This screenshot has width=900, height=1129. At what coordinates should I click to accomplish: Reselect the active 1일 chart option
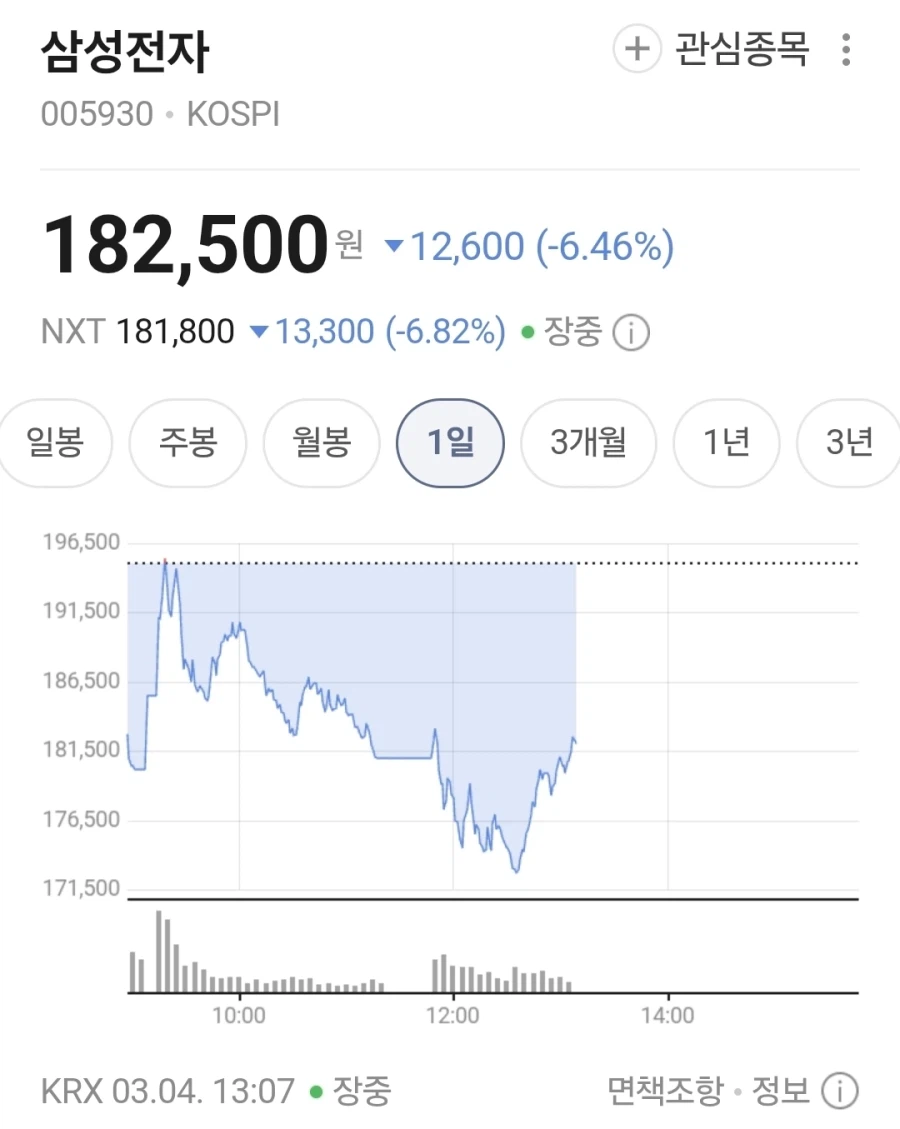451,442
